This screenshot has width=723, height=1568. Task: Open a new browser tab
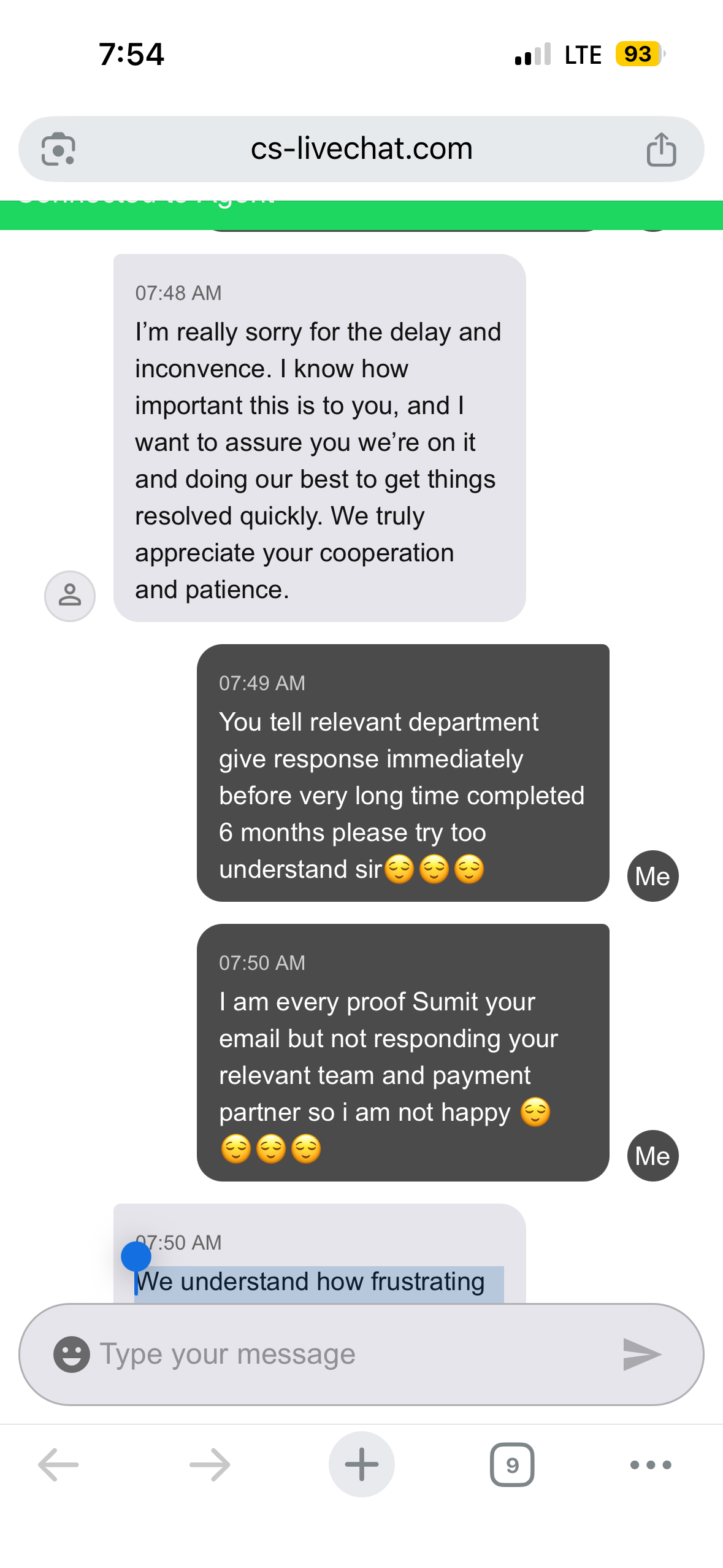click(x=361, y=1465)
